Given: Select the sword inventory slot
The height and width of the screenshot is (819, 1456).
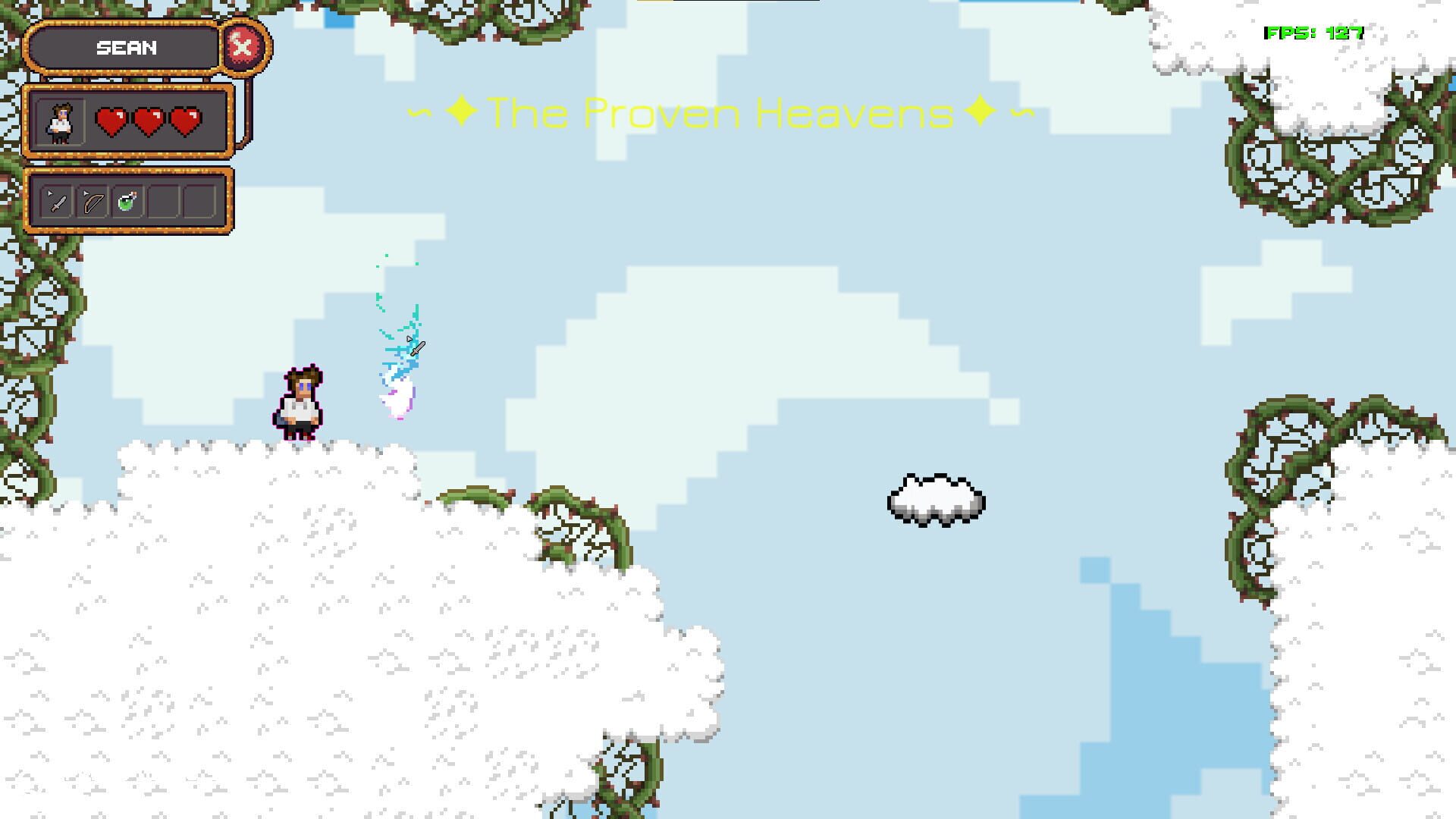Looking at the screenshot, I should coord(58,202).
